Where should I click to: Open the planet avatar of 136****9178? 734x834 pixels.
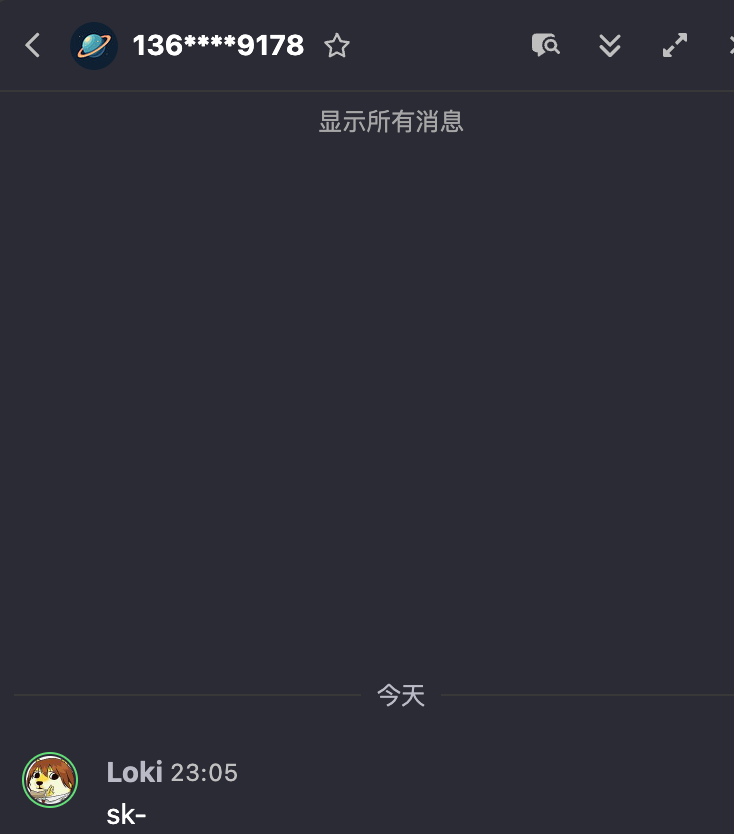[x=94, y=46]
